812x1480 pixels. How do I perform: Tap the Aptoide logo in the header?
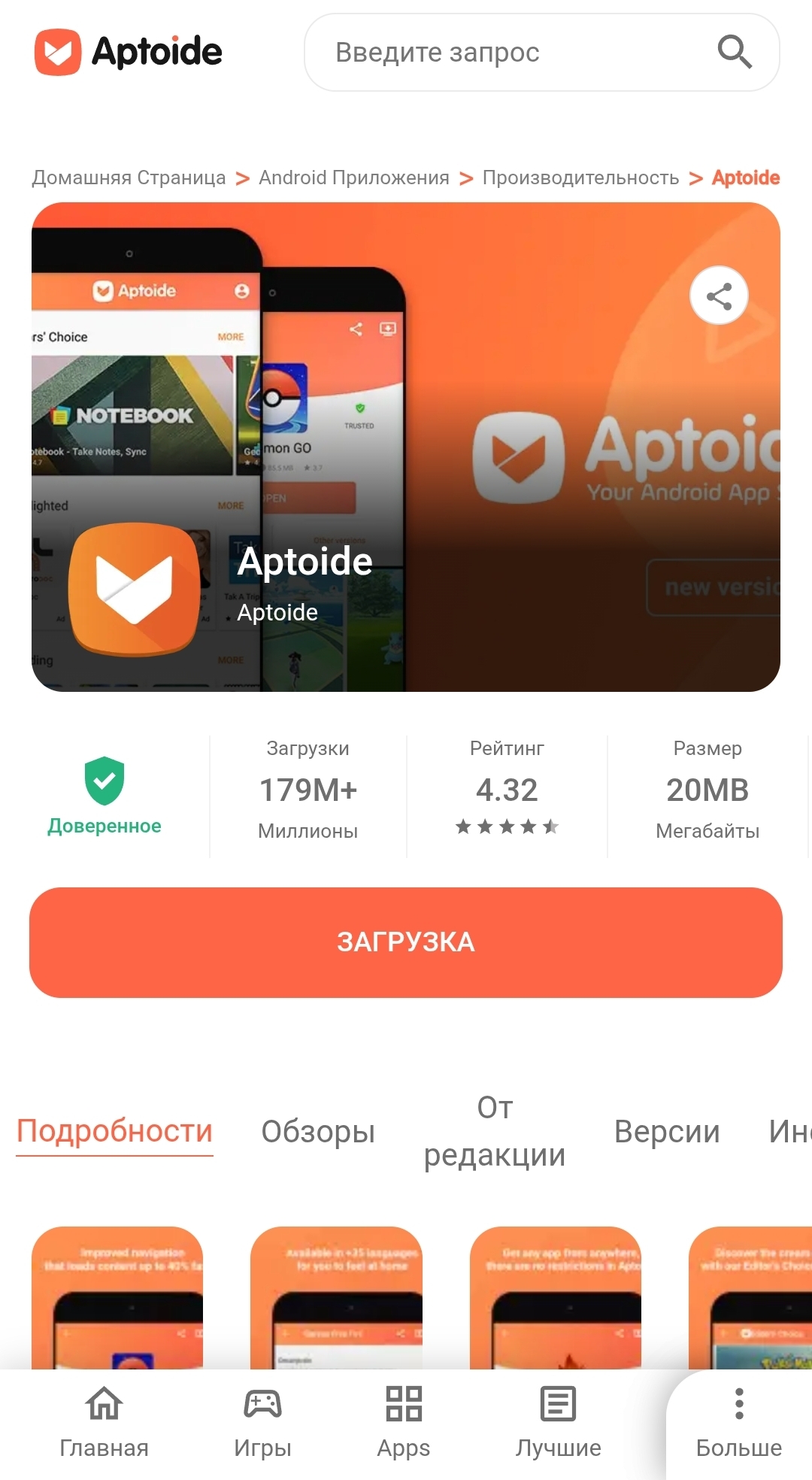click(129, 52)
